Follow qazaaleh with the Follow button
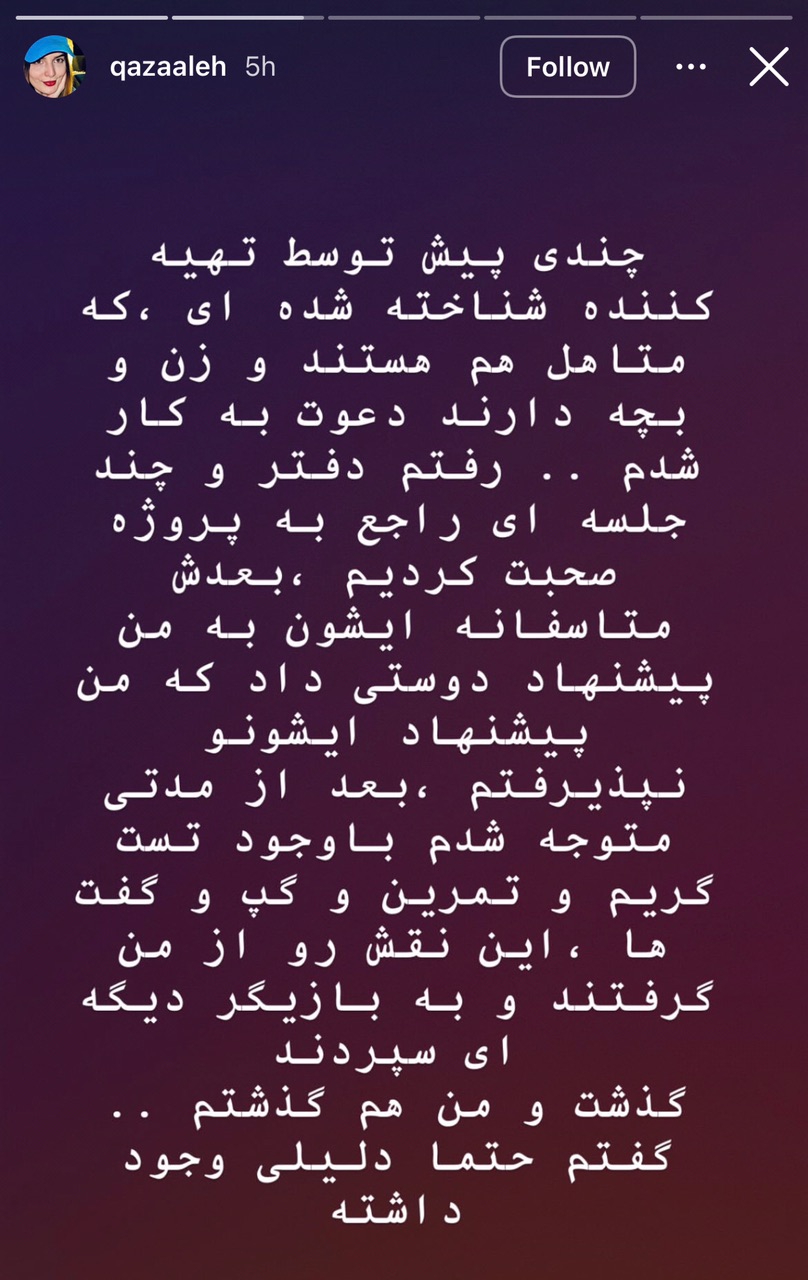Image resolution: width=808 pixels, height=1280 pixels. [568, 66]
